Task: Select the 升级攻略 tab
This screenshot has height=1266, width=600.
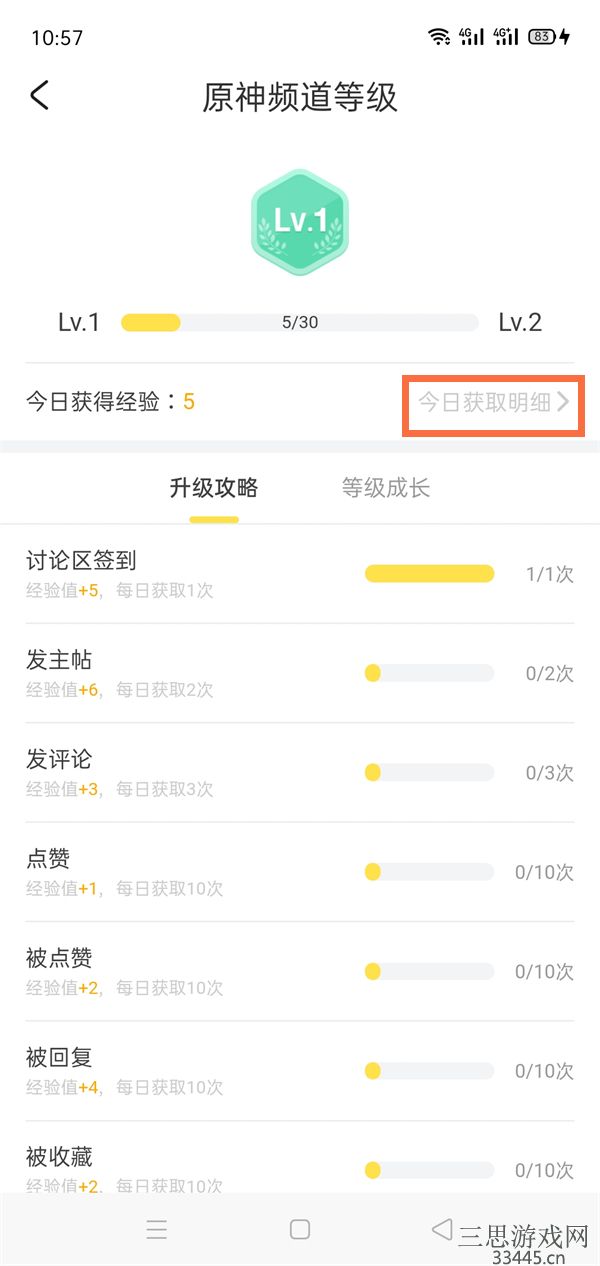Action: [x=214, y=488]
